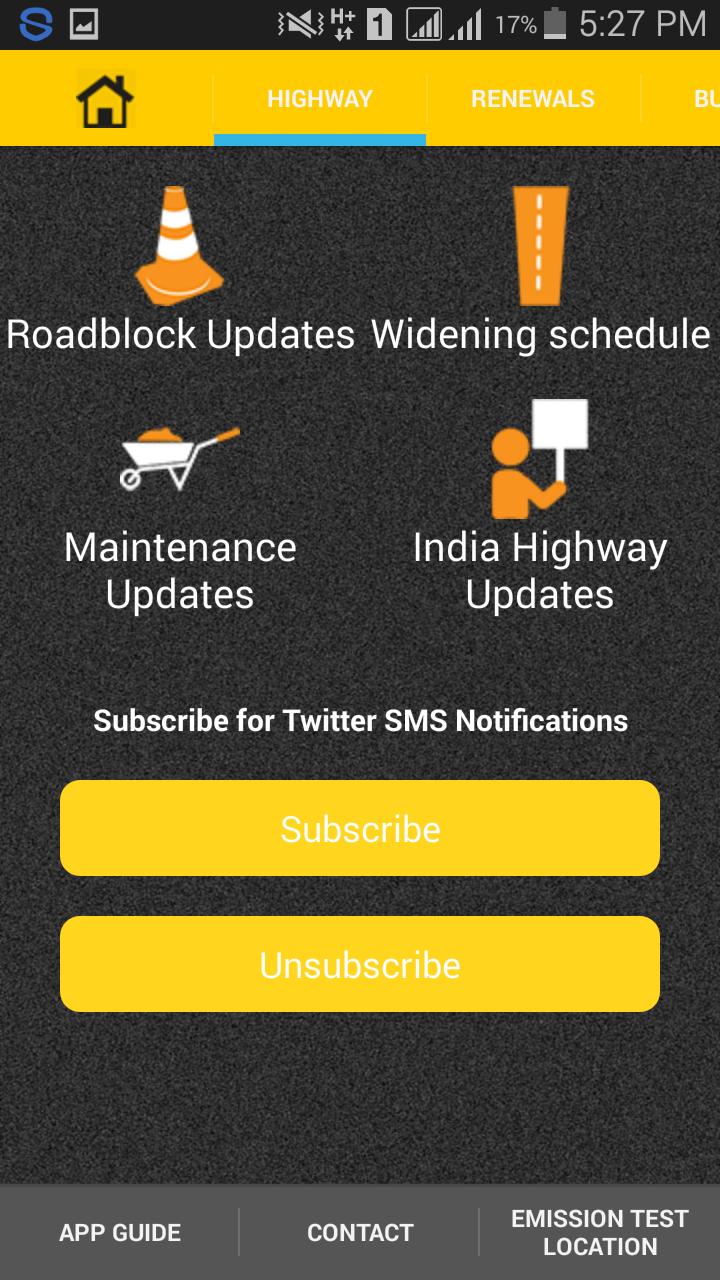Image resolution: width=720 pixels, height=1280 pixels.
Task: Open Roadblock Updates
Action: coord(180,270)
